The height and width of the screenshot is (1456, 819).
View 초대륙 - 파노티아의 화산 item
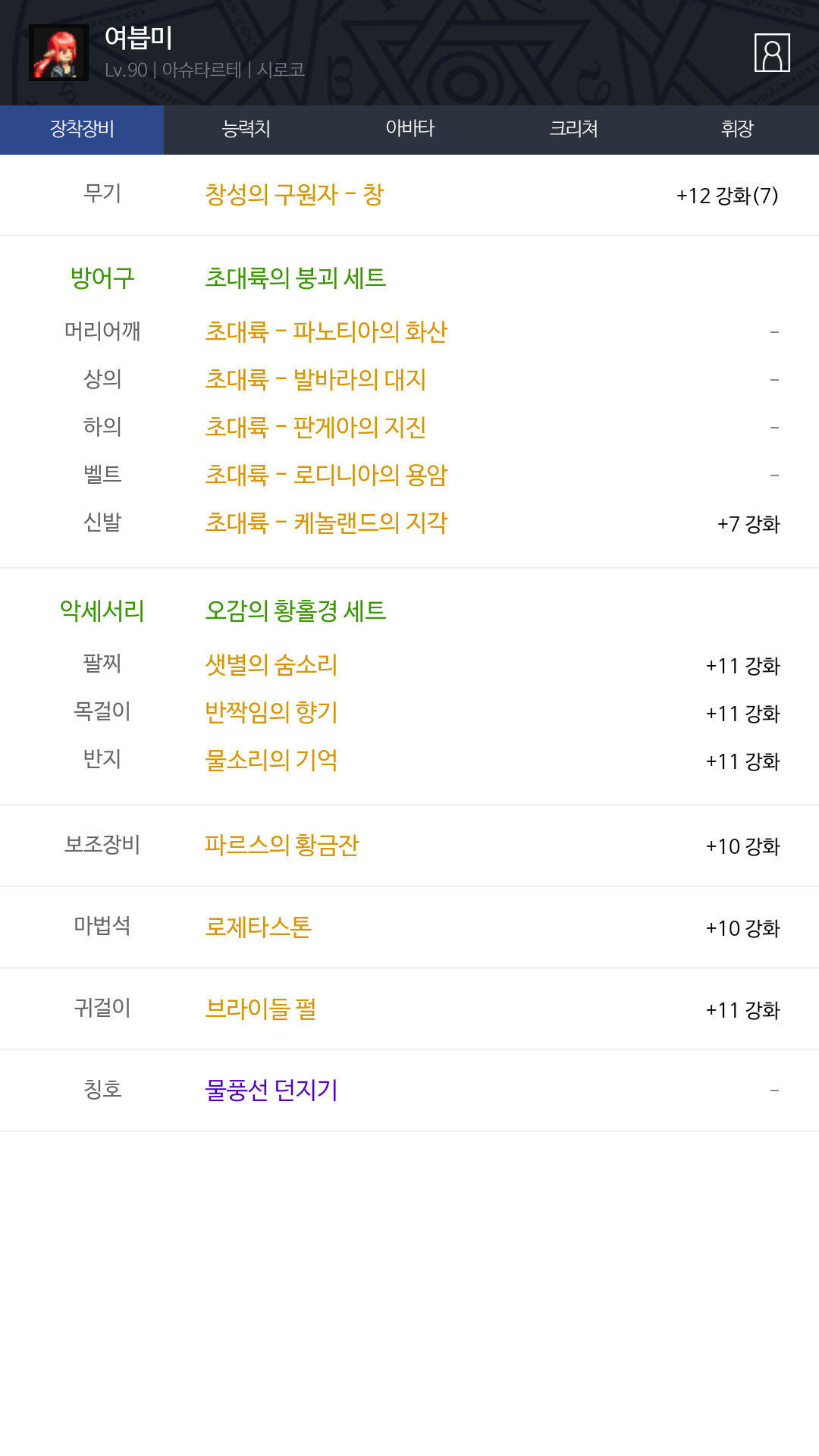pyautogui.click(x=326, y=331)
